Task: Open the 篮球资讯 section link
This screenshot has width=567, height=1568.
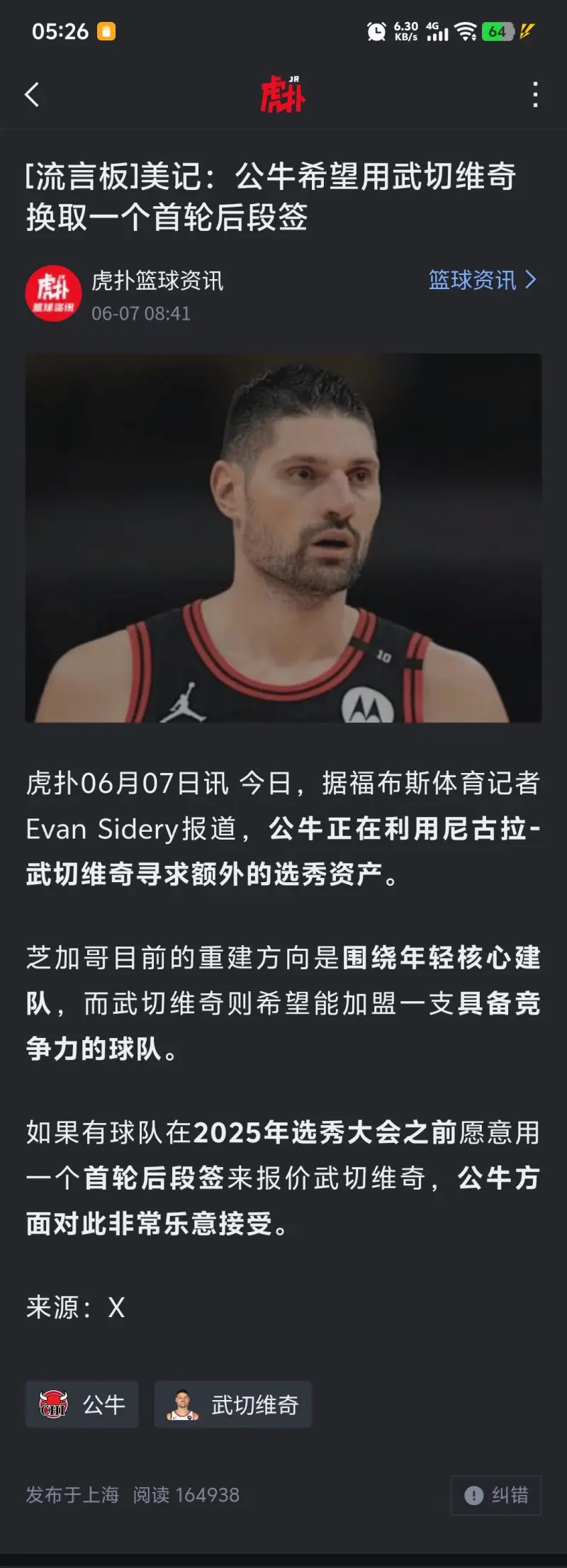Action: tap(481, 281)
